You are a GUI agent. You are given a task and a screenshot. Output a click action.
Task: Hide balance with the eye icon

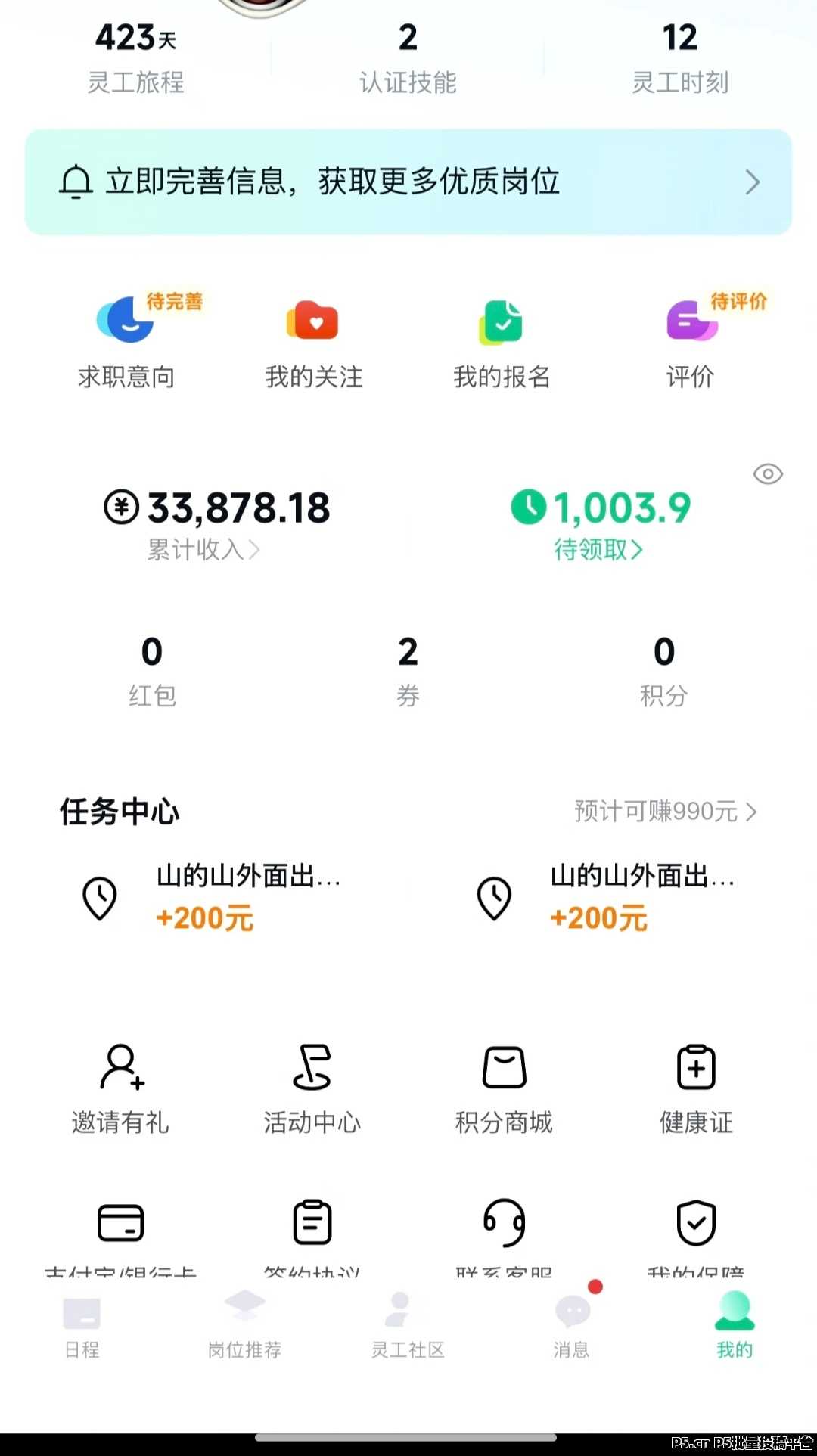pyautogui.click(x=768, y=474)
